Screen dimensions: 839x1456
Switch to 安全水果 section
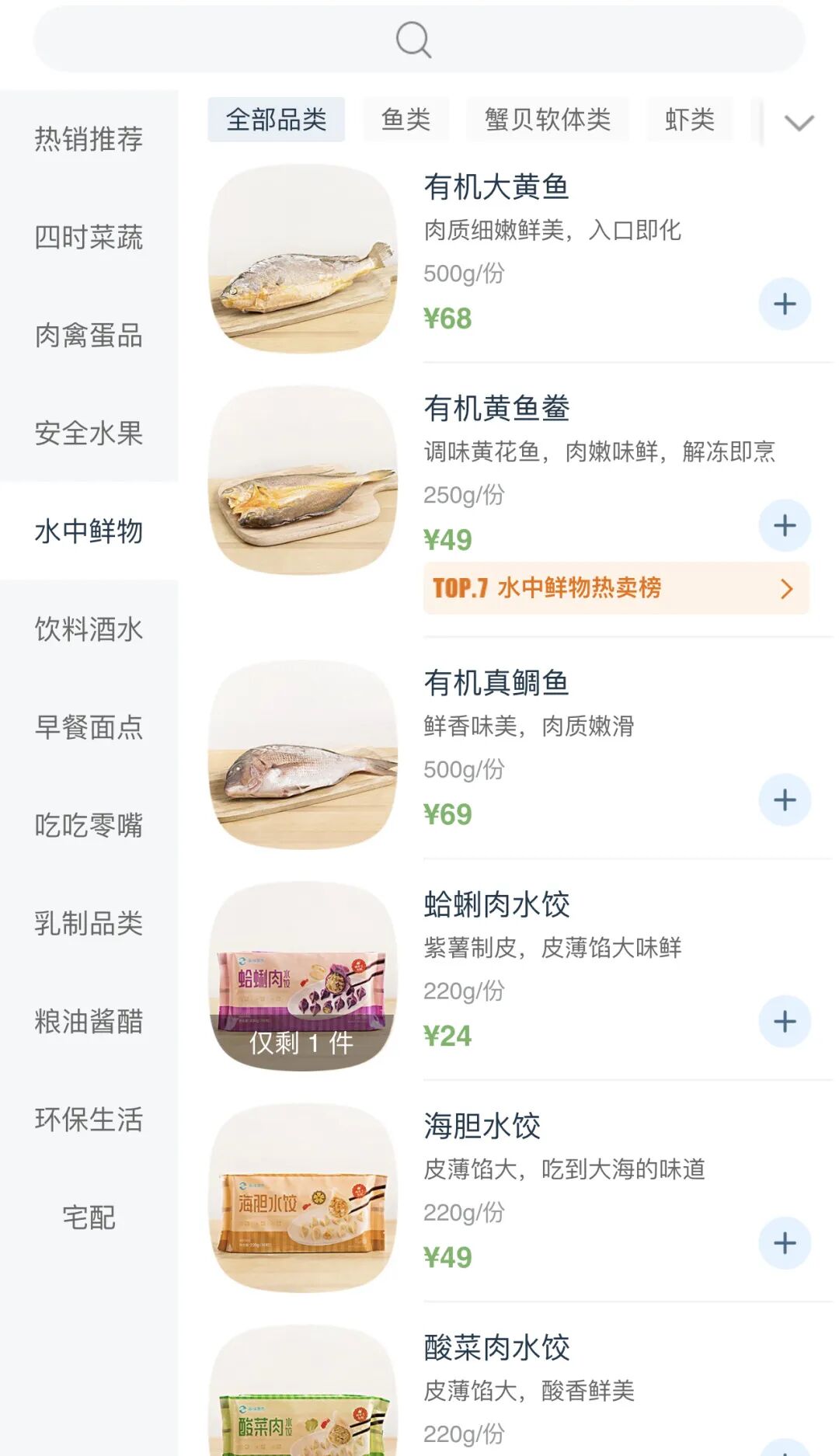point(89,433)
